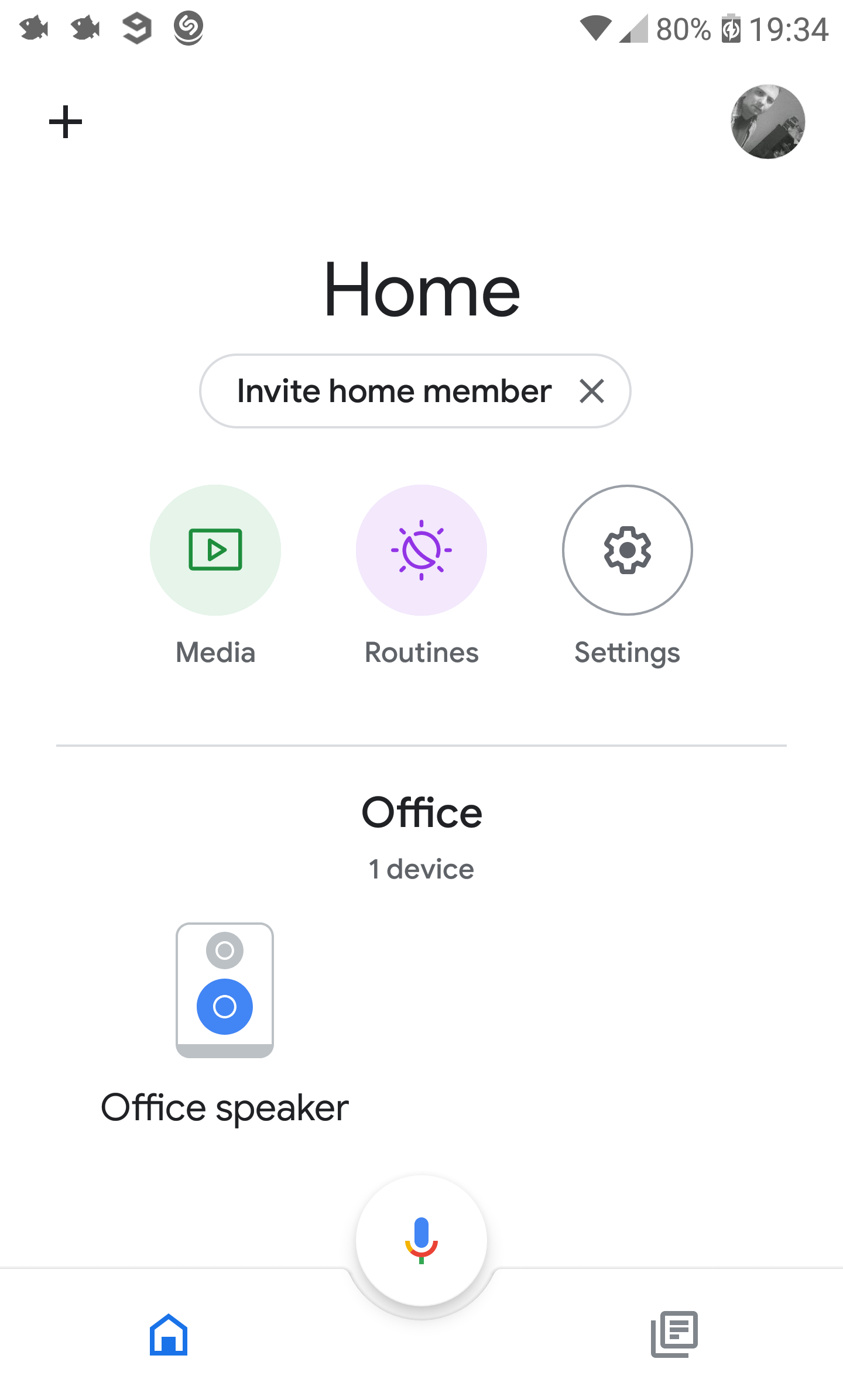This screenshot has width=843, height=1400.
Task: Tap the plus icon to add a device
Action: [x=66, y=122]
